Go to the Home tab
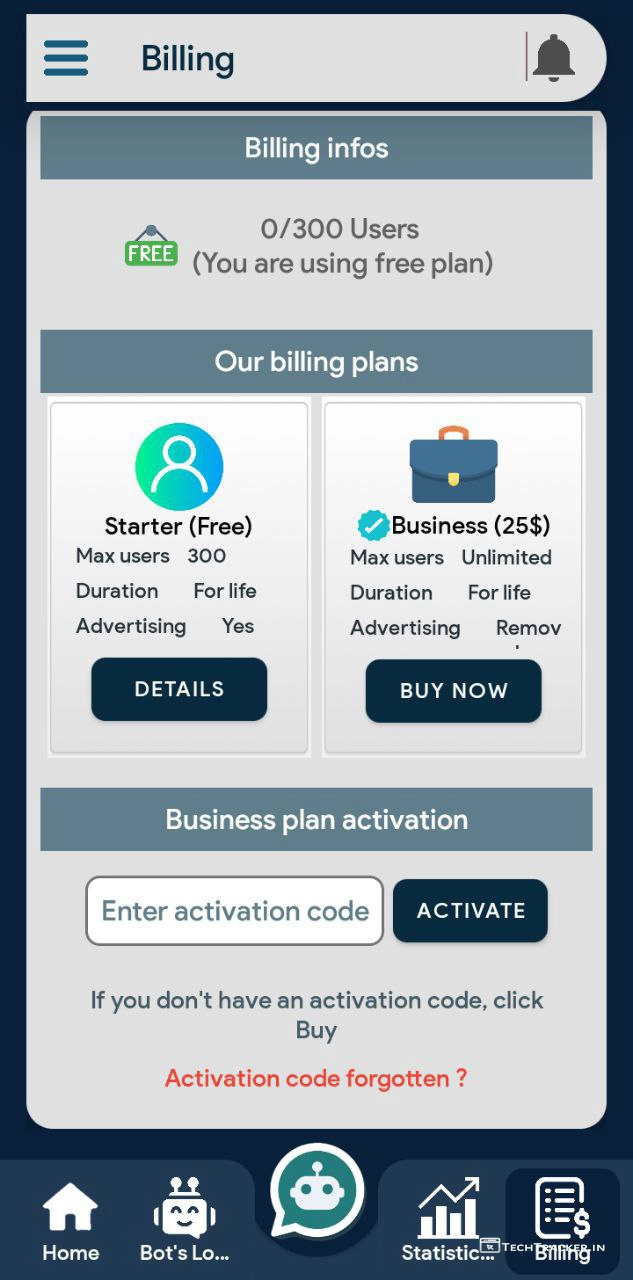This screenshot has width=633, height=1280. click(70, 1220)
